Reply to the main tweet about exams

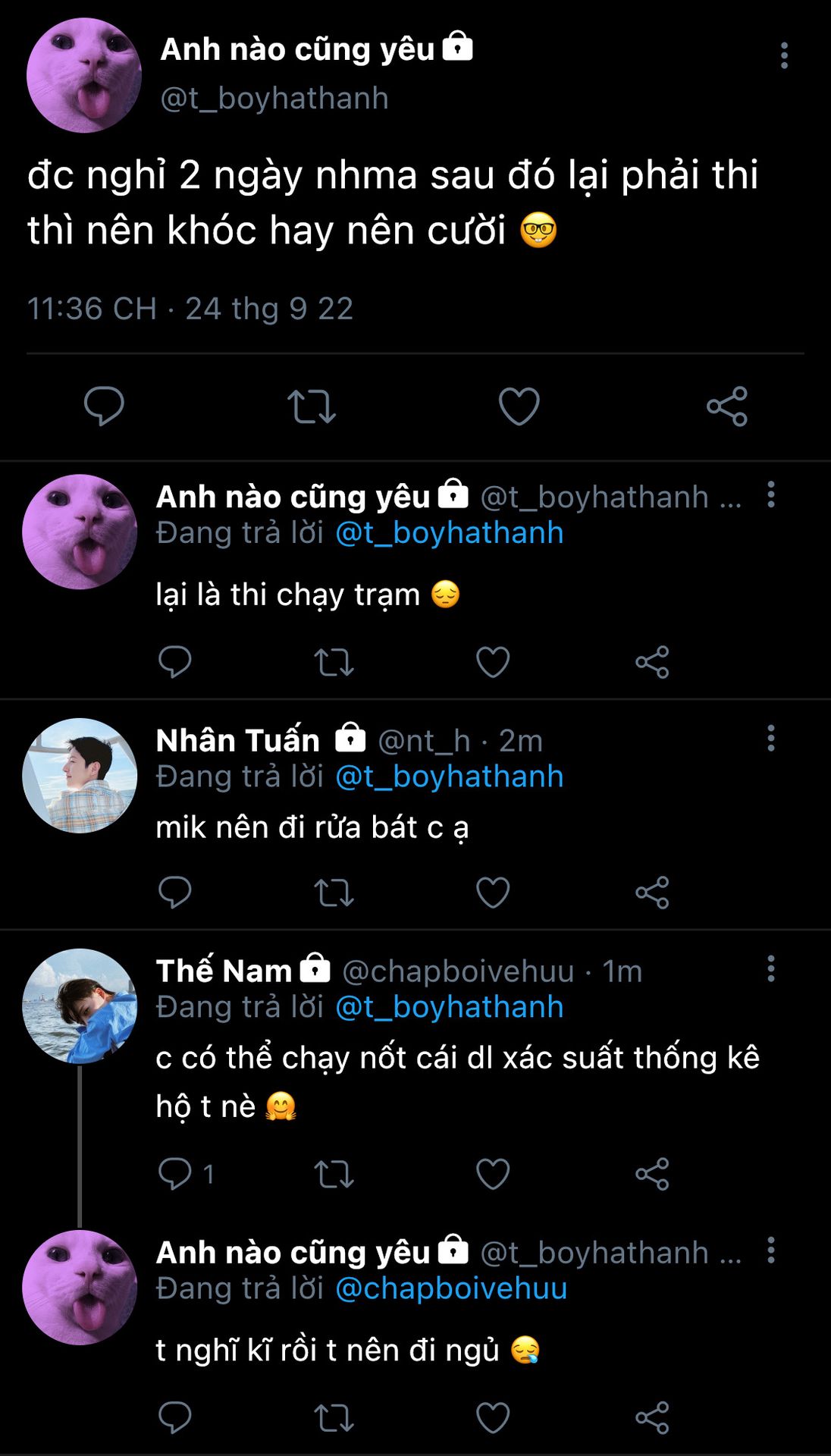[x=104, y=406]
